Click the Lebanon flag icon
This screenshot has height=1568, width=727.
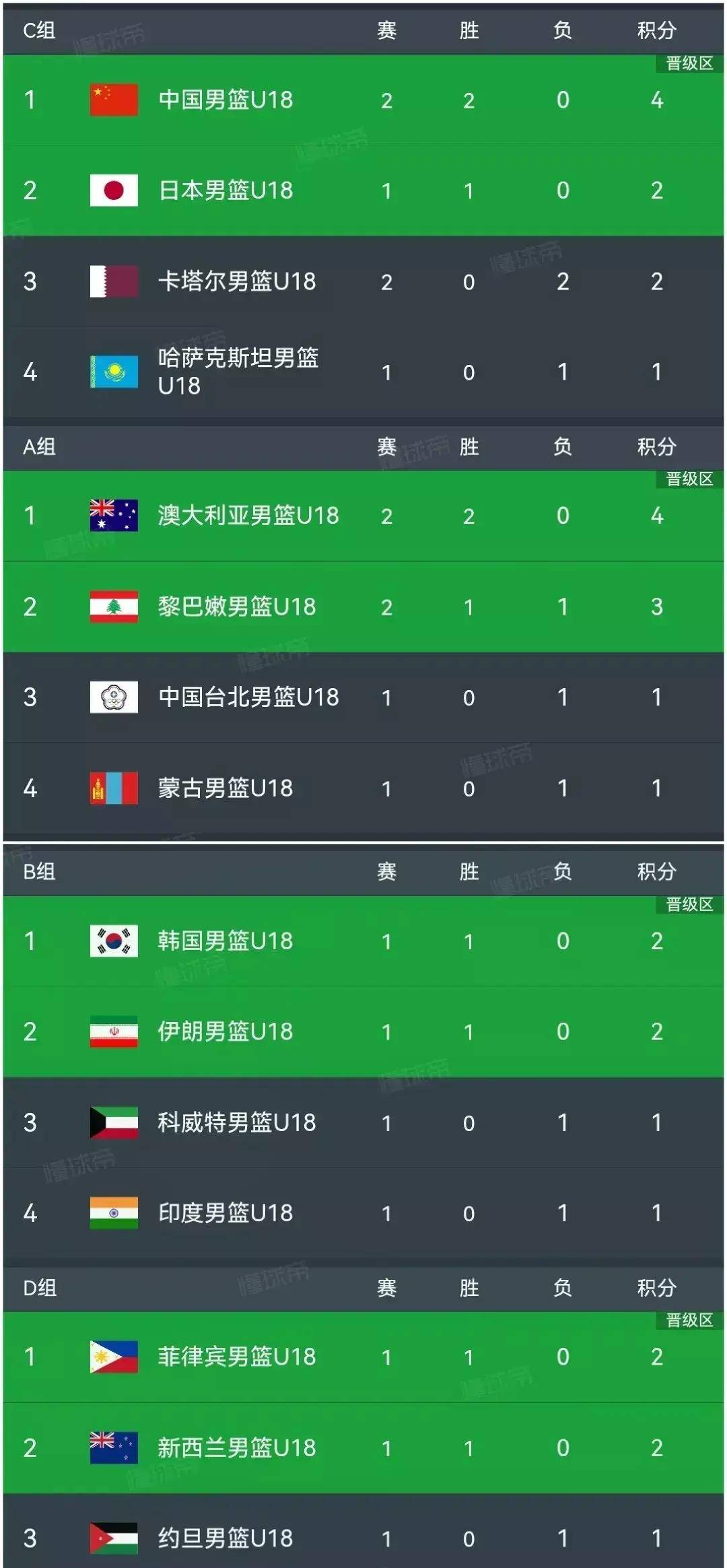[112, 606]
